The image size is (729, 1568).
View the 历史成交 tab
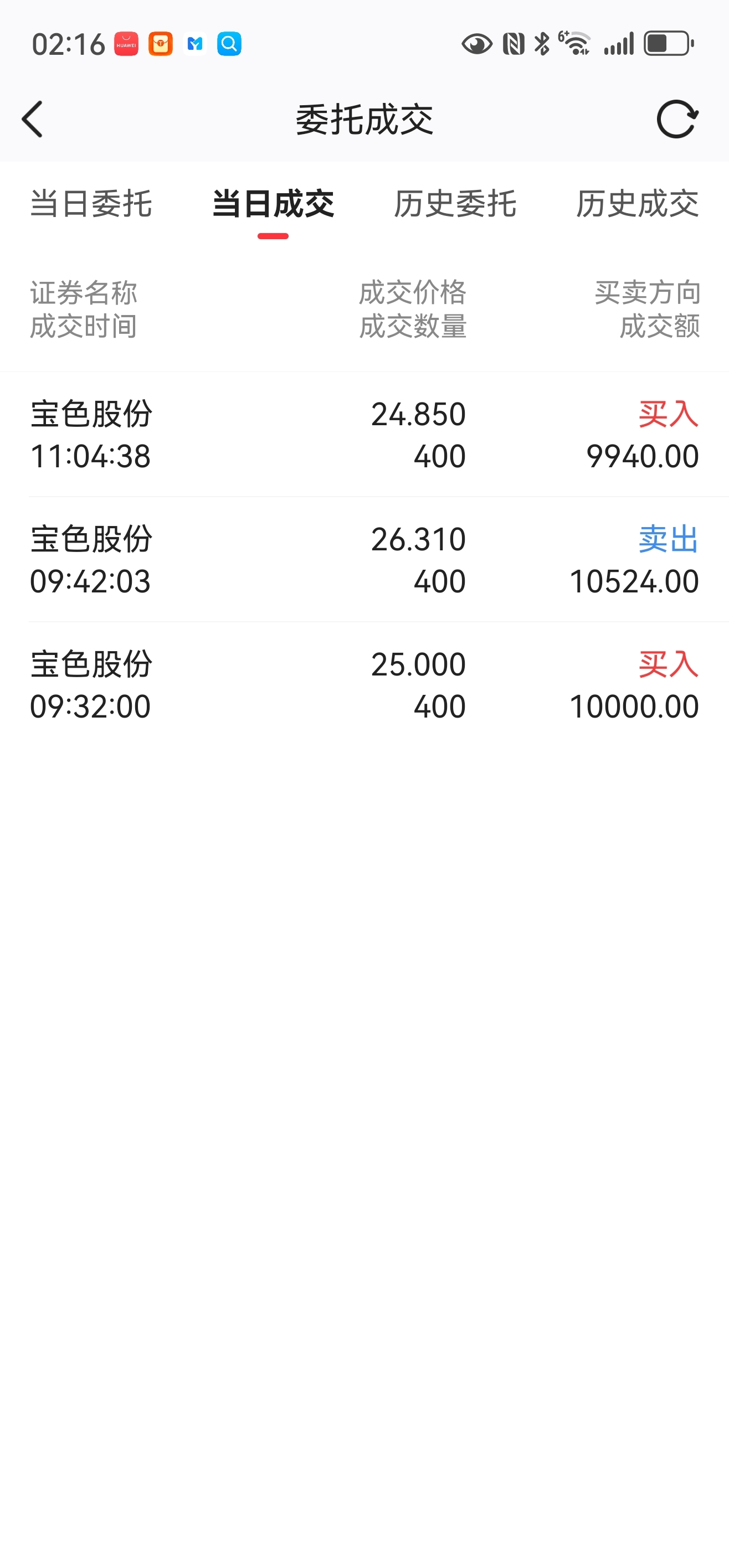pyautogui.click(x=637, y=204)
